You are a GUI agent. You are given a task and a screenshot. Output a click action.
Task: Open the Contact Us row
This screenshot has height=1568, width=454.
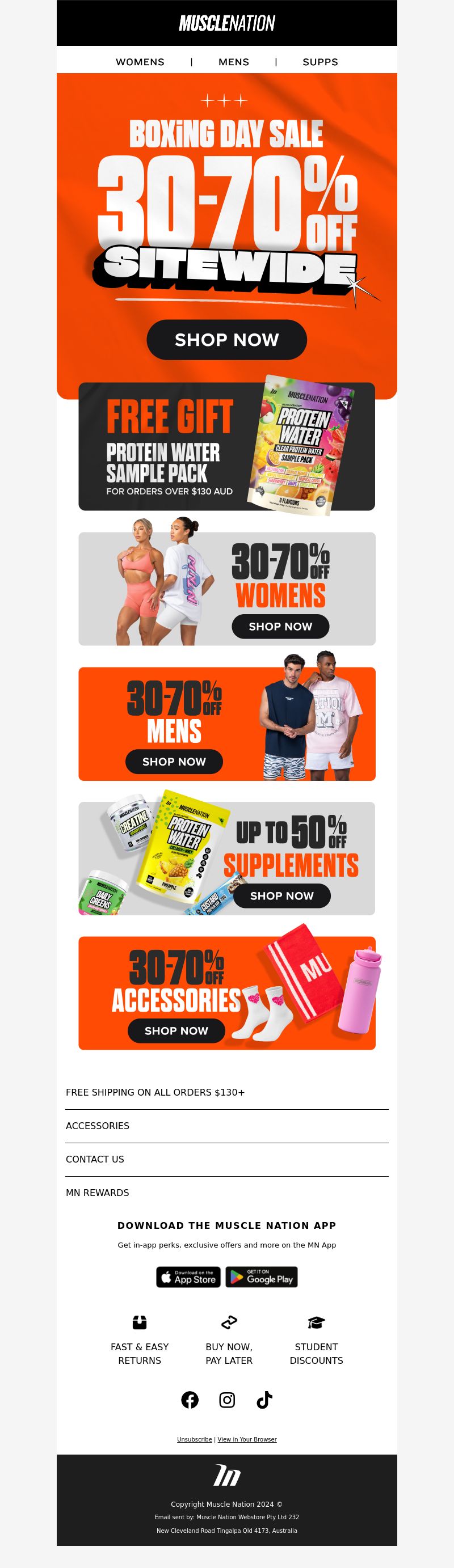tap(95, 1159)
